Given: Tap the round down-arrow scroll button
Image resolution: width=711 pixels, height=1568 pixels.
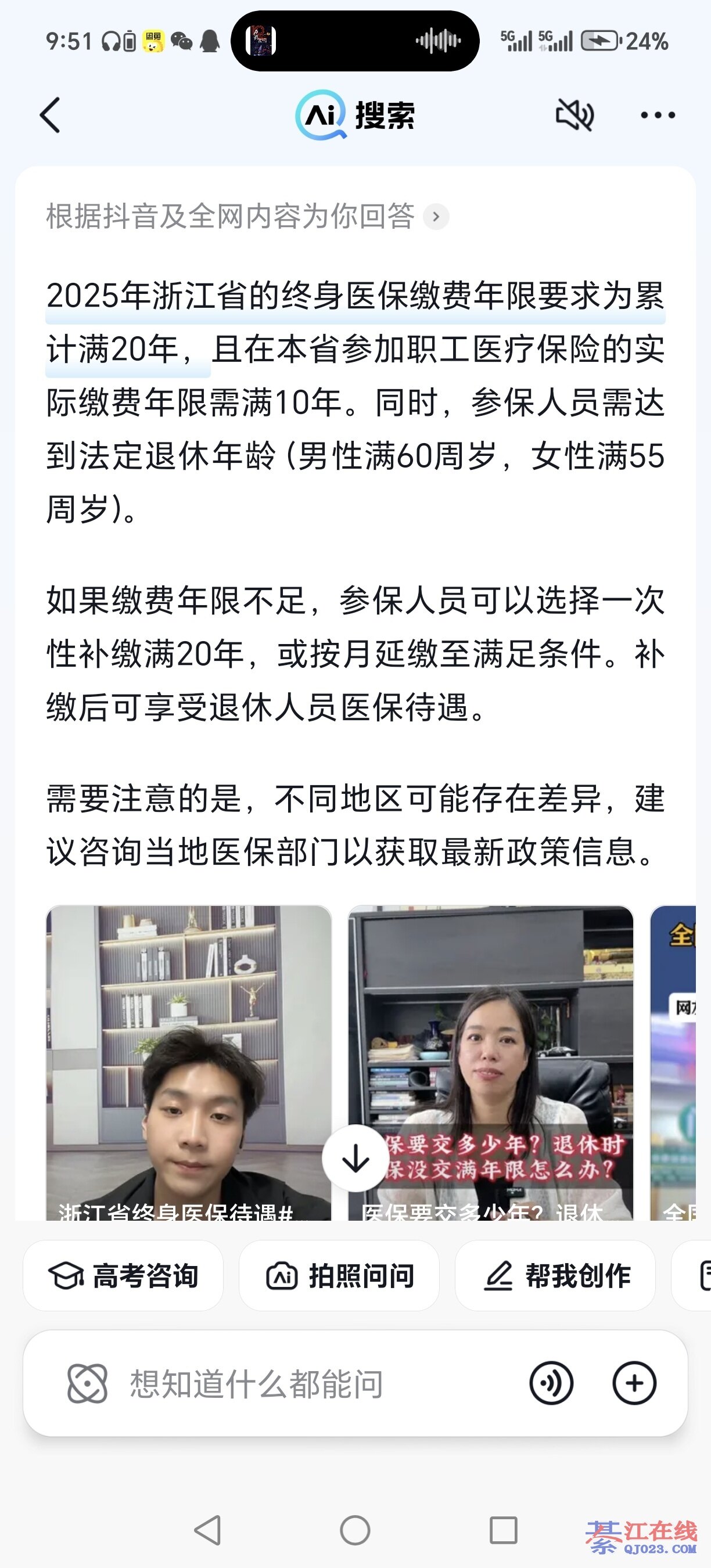Looking at the screenshot, I should [x=355, y=1158].
